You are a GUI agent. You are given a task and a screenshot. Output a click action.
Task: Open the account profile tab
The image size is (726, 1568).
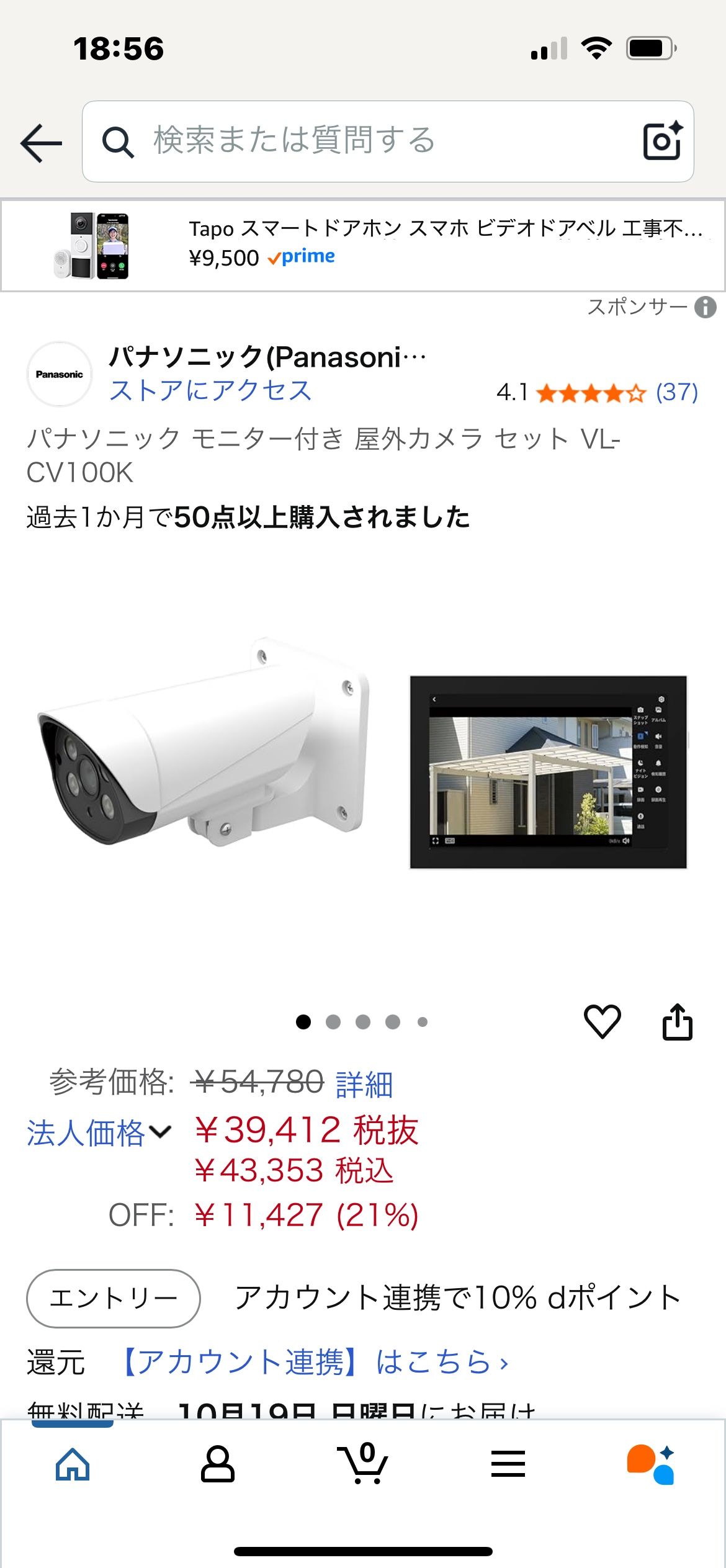point(217,1464)
